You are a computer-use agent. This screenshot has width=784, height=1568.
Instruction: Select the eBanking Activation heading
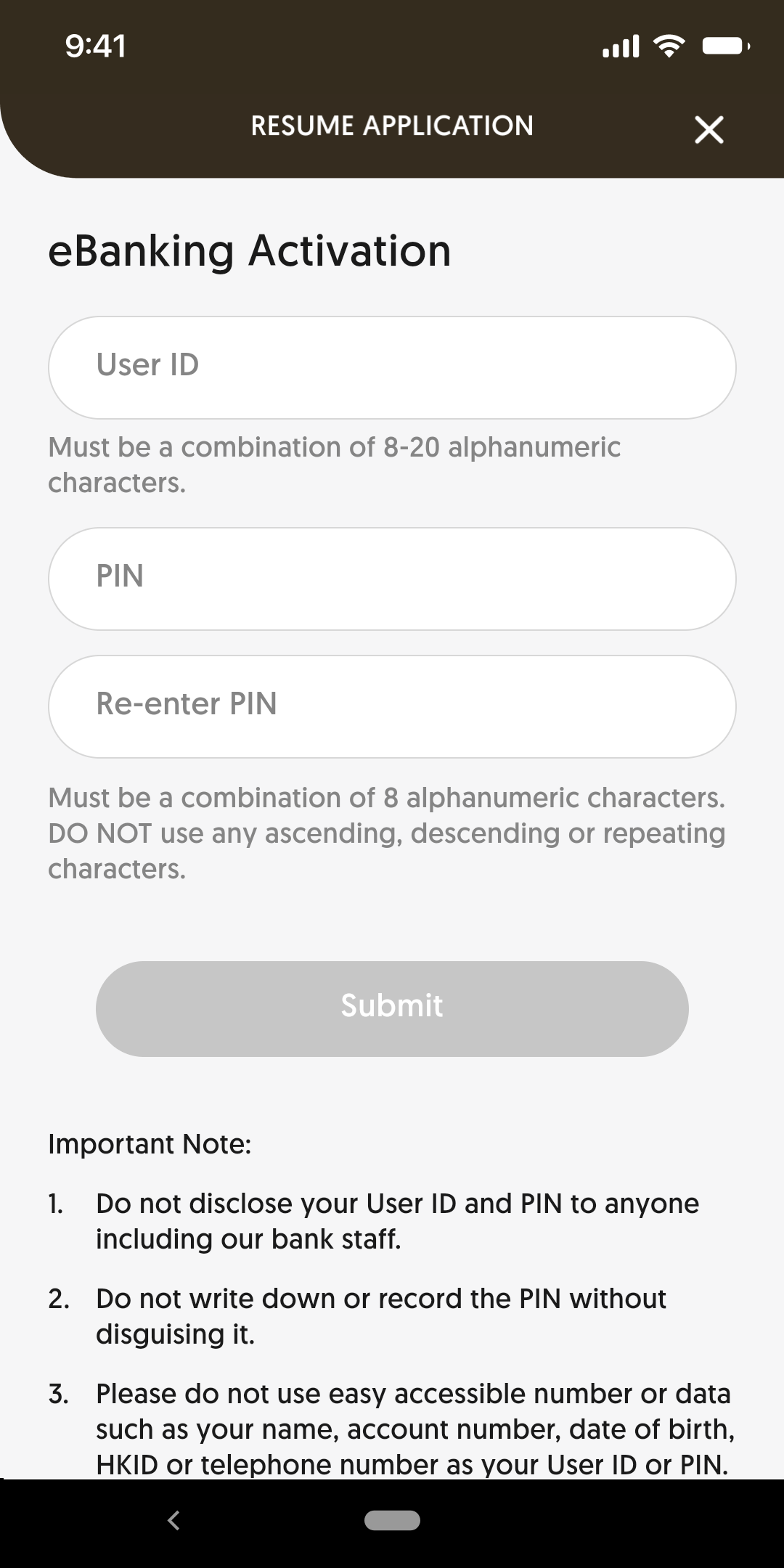tap(249, 250)
